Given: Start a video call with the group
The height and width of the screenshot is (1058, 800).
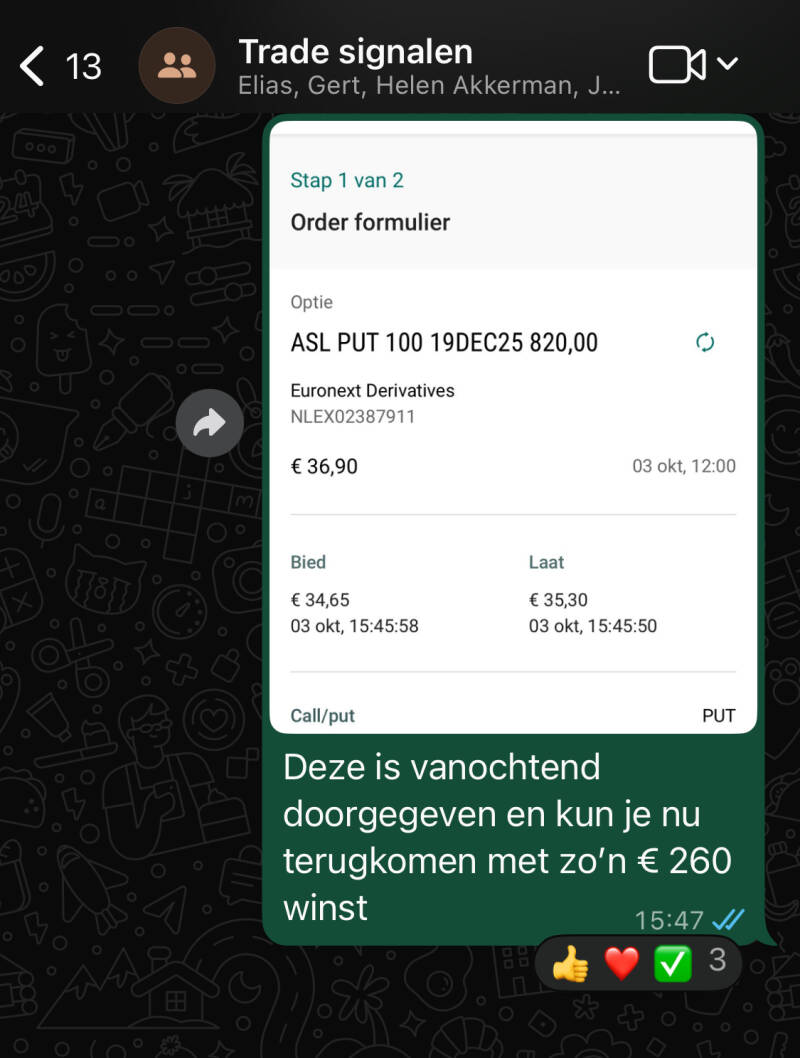Looking at the screenshot, I should (x=677, y=65).
